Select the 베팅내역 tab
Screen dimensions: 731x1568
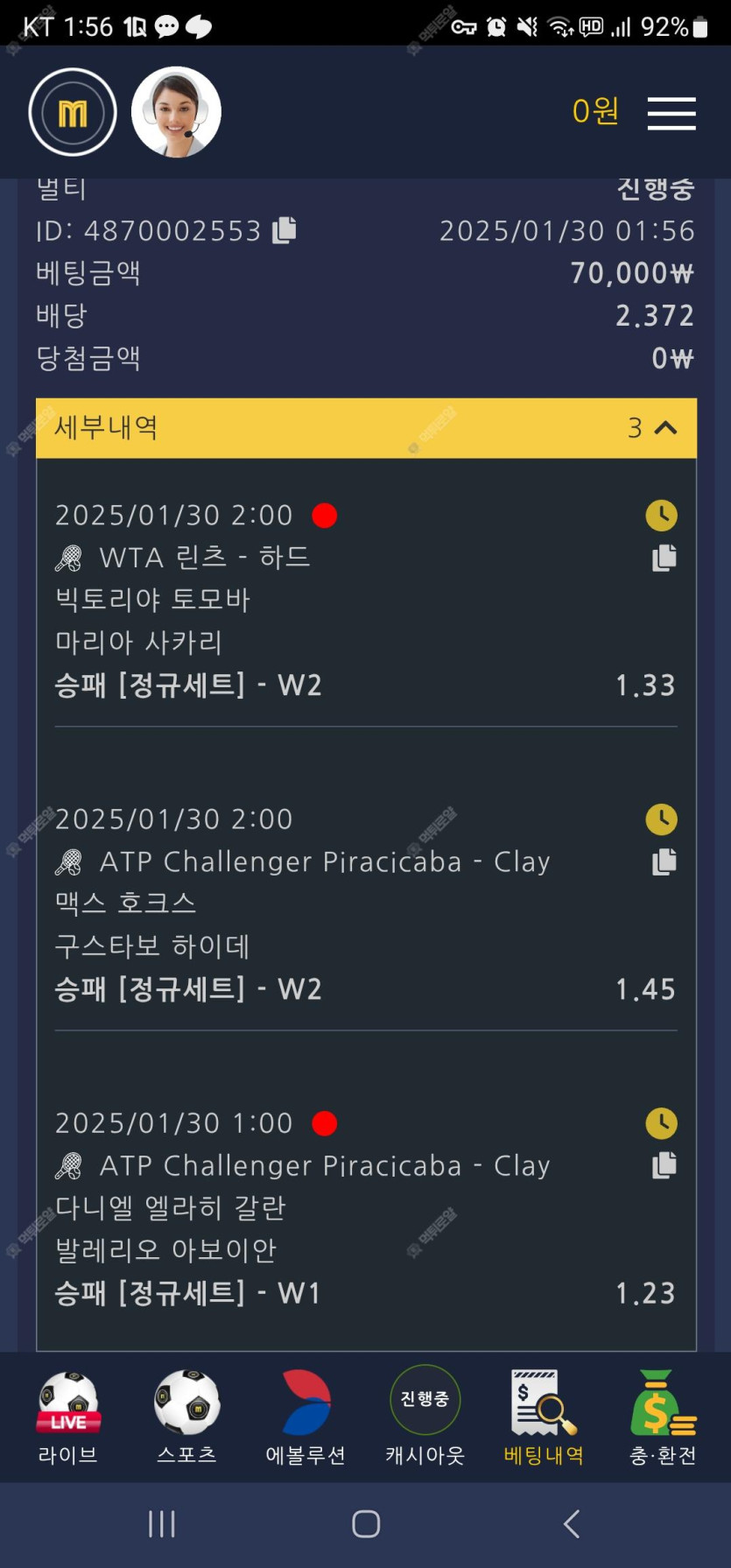tap(544, 1417)
